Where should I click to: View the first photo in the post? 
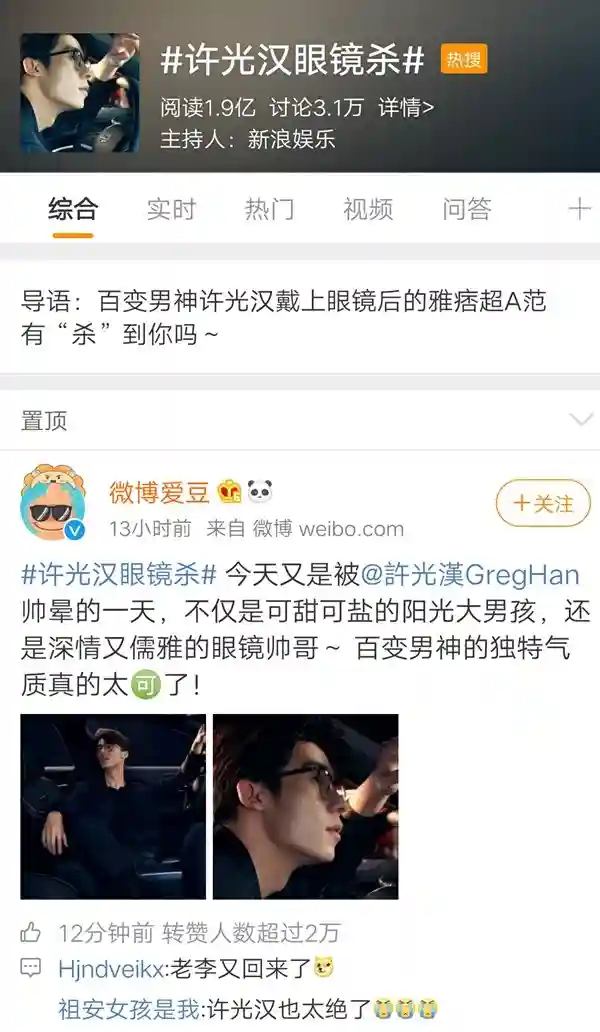[113, 806]
